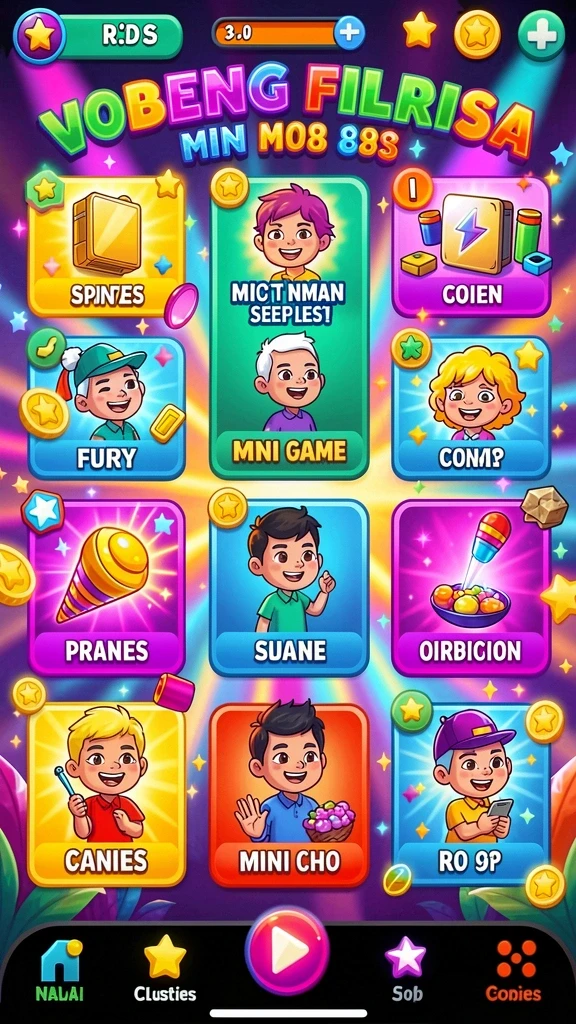Image resolution: width=576 pixels, height=1024 pixels.
Task: Open the SPINES card
Action: [106, 246]
